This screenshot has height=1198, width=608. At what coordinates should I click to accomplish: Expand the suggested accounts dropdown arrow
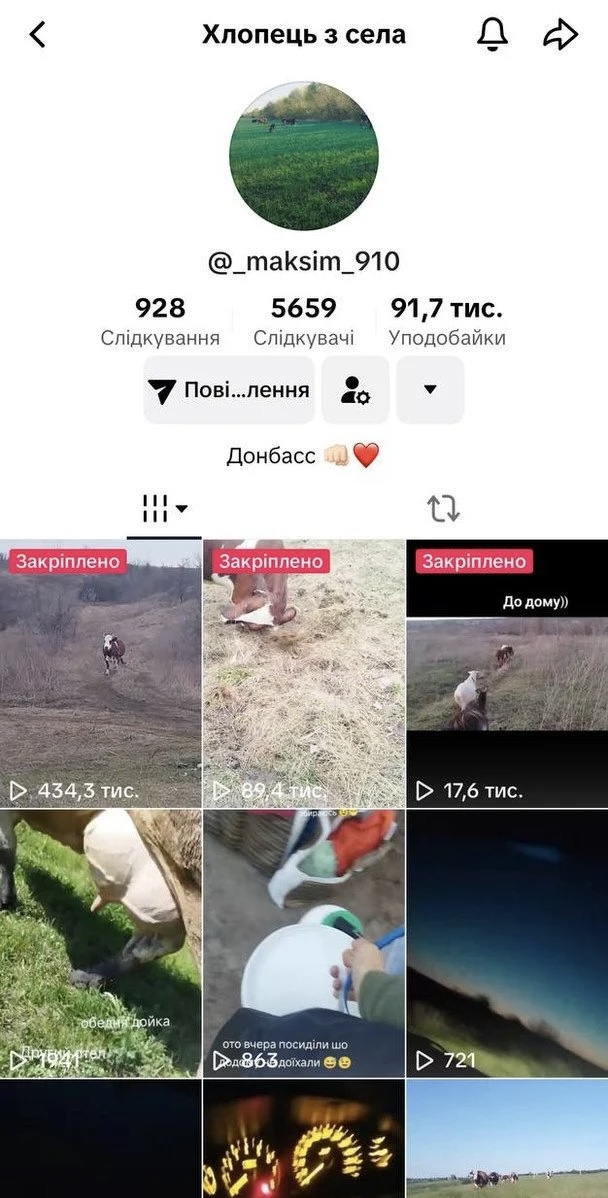tap(430, 390)
